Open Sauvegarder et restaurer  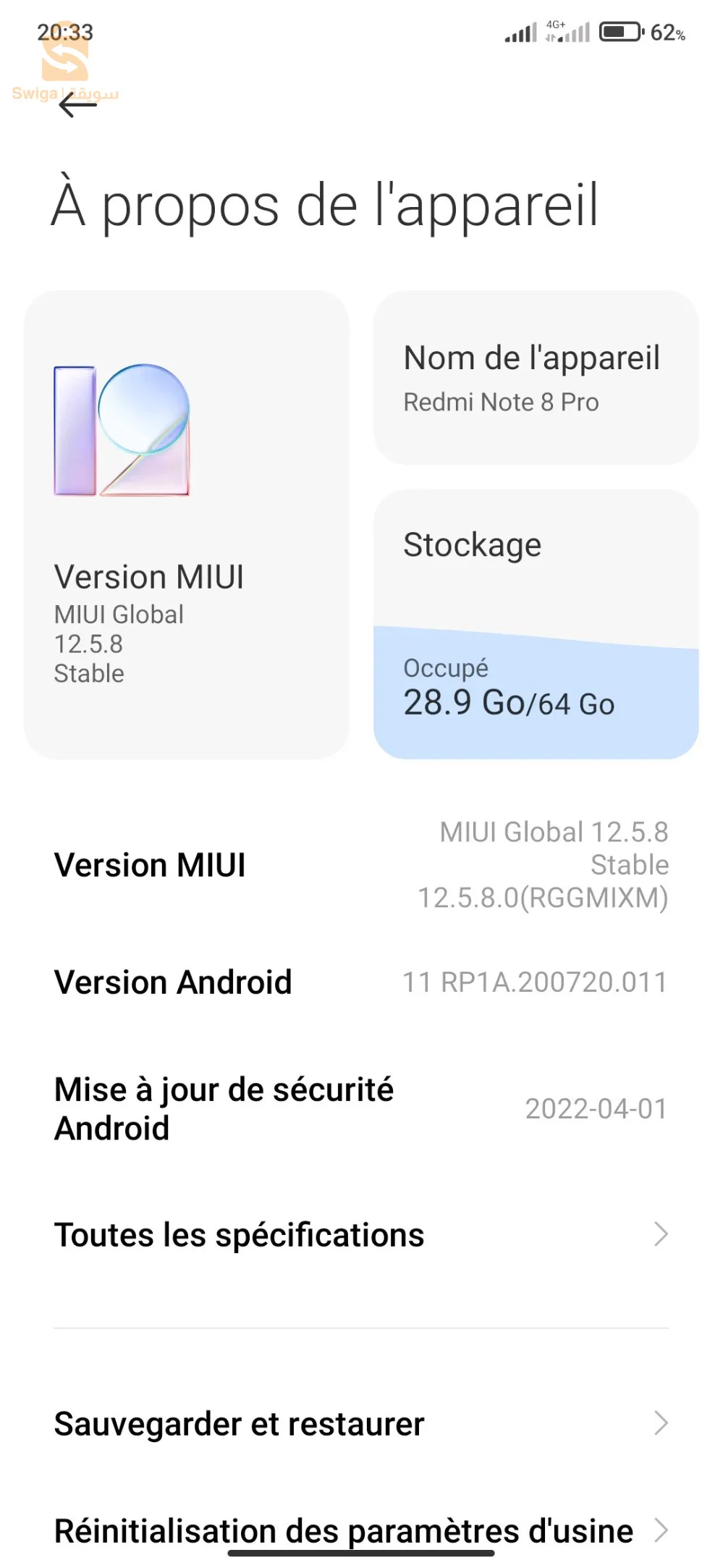click(361, 1423)
